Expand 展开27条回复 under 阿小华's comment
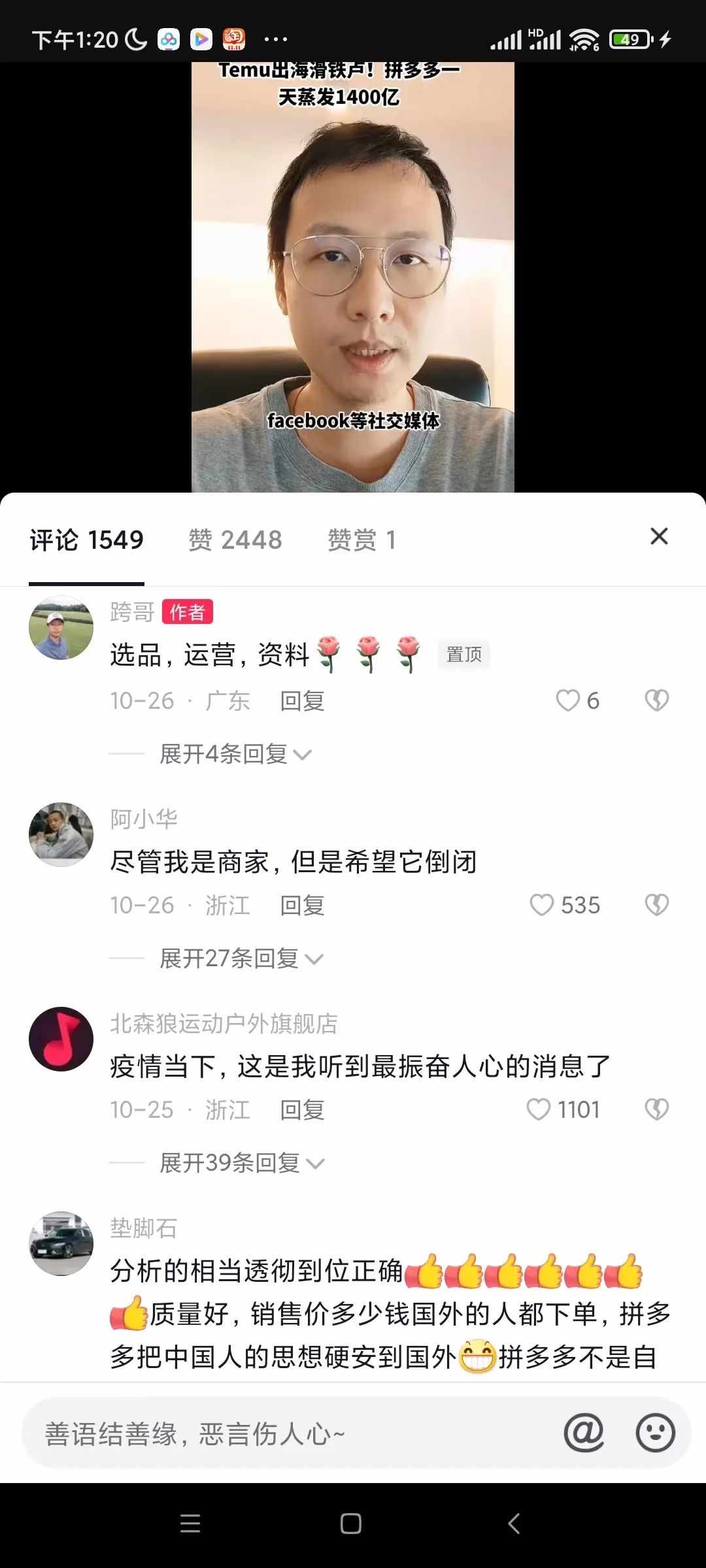Image resolution: width=706 pixels, height=1568 pixels. [241, 958]
